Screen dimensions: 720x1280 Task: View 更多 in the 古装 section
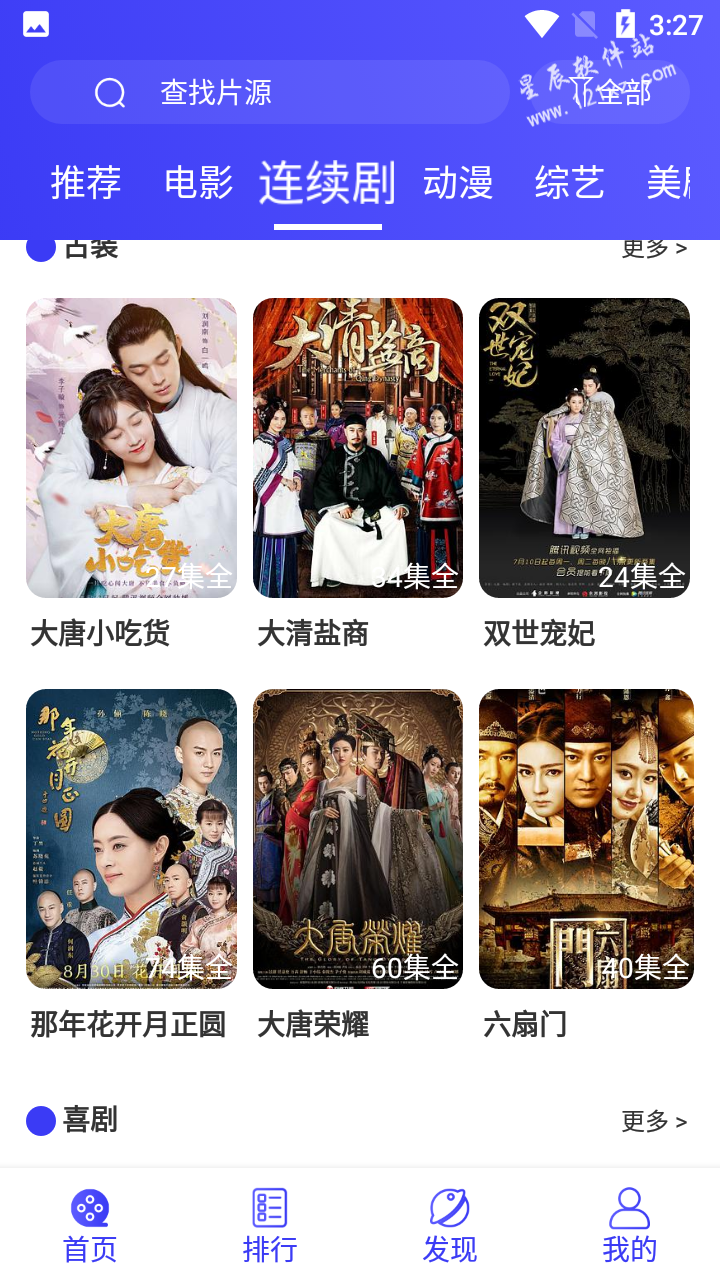(654, 248)
